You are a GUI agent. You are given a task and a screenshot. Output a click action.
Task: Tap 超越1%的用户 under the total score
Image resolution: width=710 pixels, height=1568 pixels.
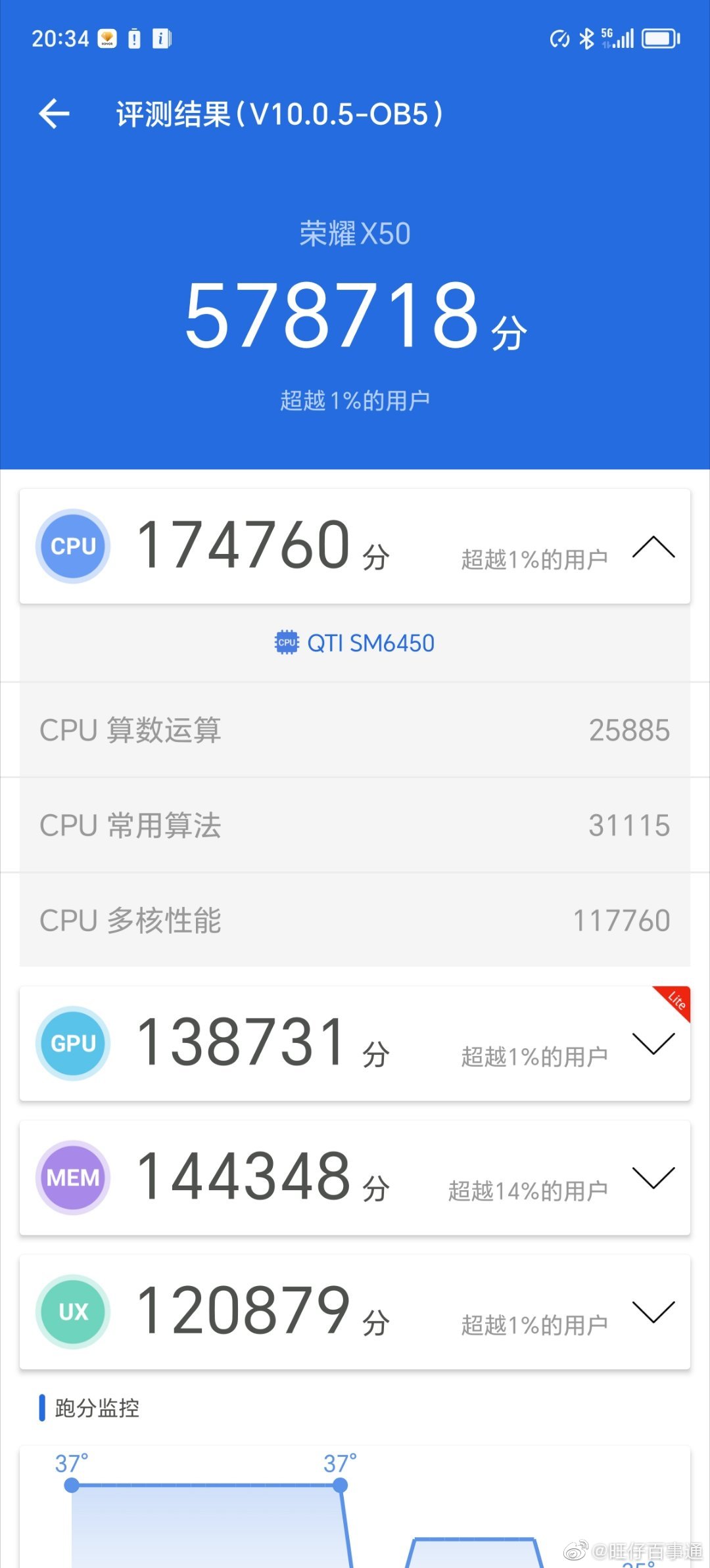(355, 399)
